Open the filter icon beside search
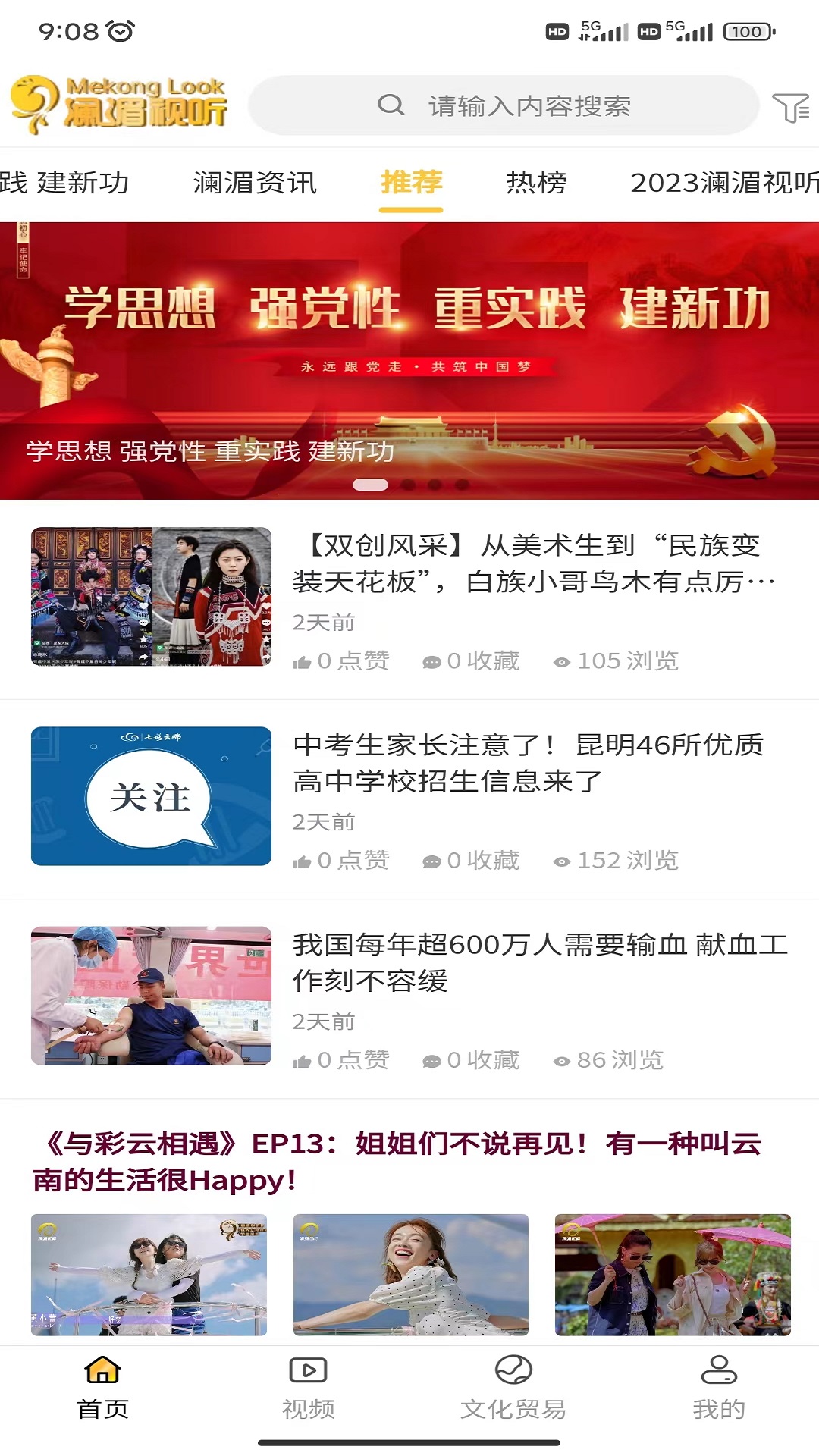 [791, 108]
